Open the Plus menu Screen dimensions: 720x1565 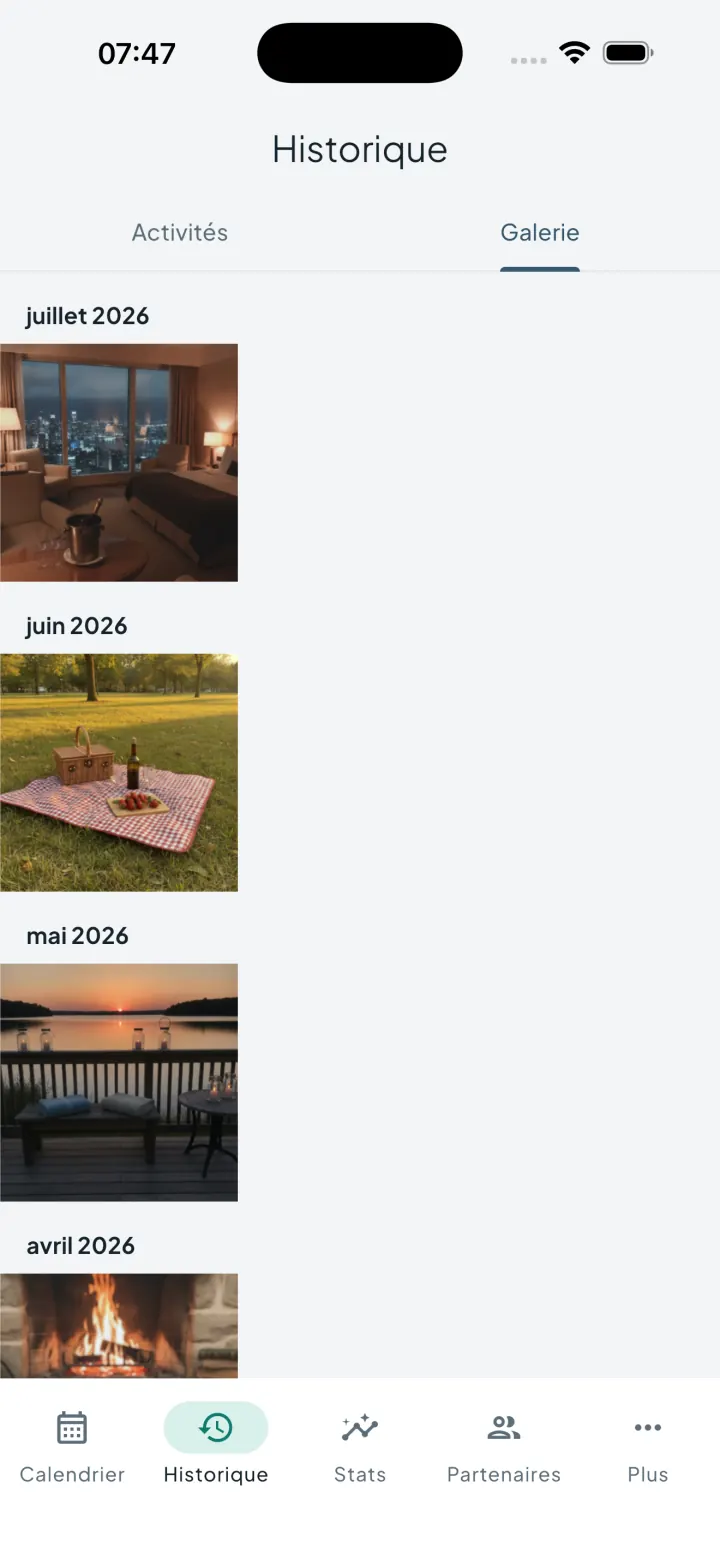tap(648, 1445)
